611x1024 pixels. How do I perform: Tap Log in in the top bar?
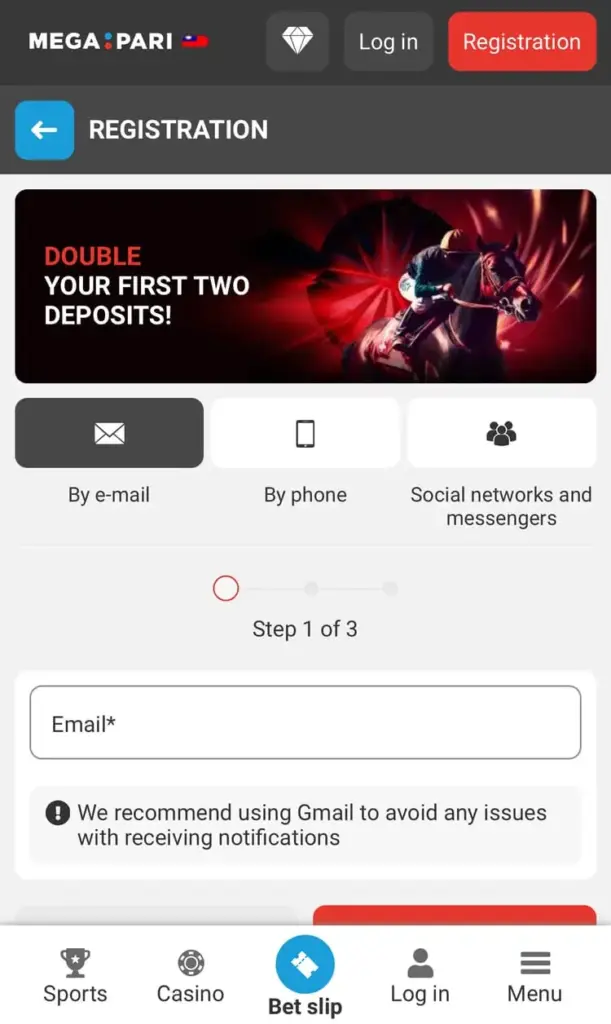[x=388, y=42]
